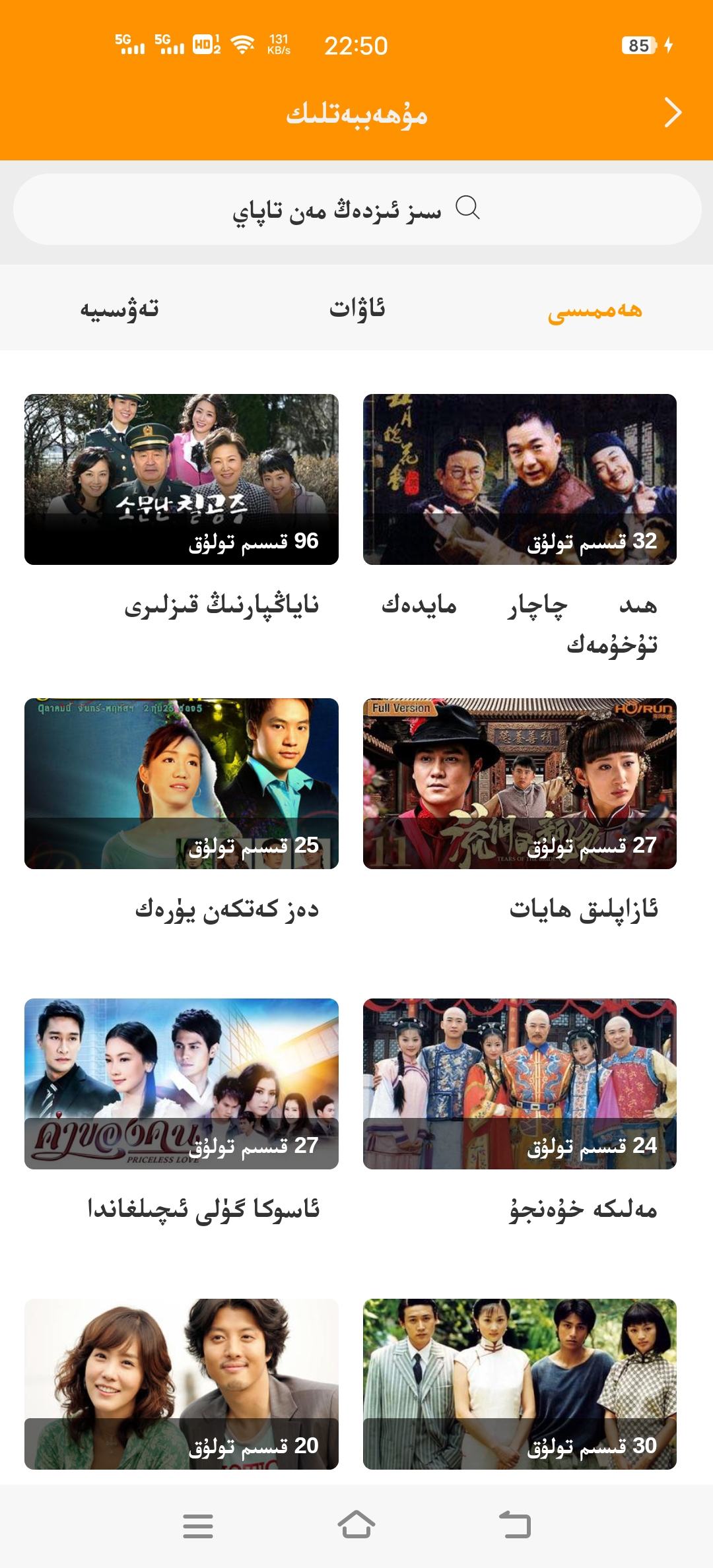The height and width of the screenshot is (1568, 713).
Task: Open the series ئاسوكا گۈلى ئېچىلغاندا
Action: click(182, 1084)
